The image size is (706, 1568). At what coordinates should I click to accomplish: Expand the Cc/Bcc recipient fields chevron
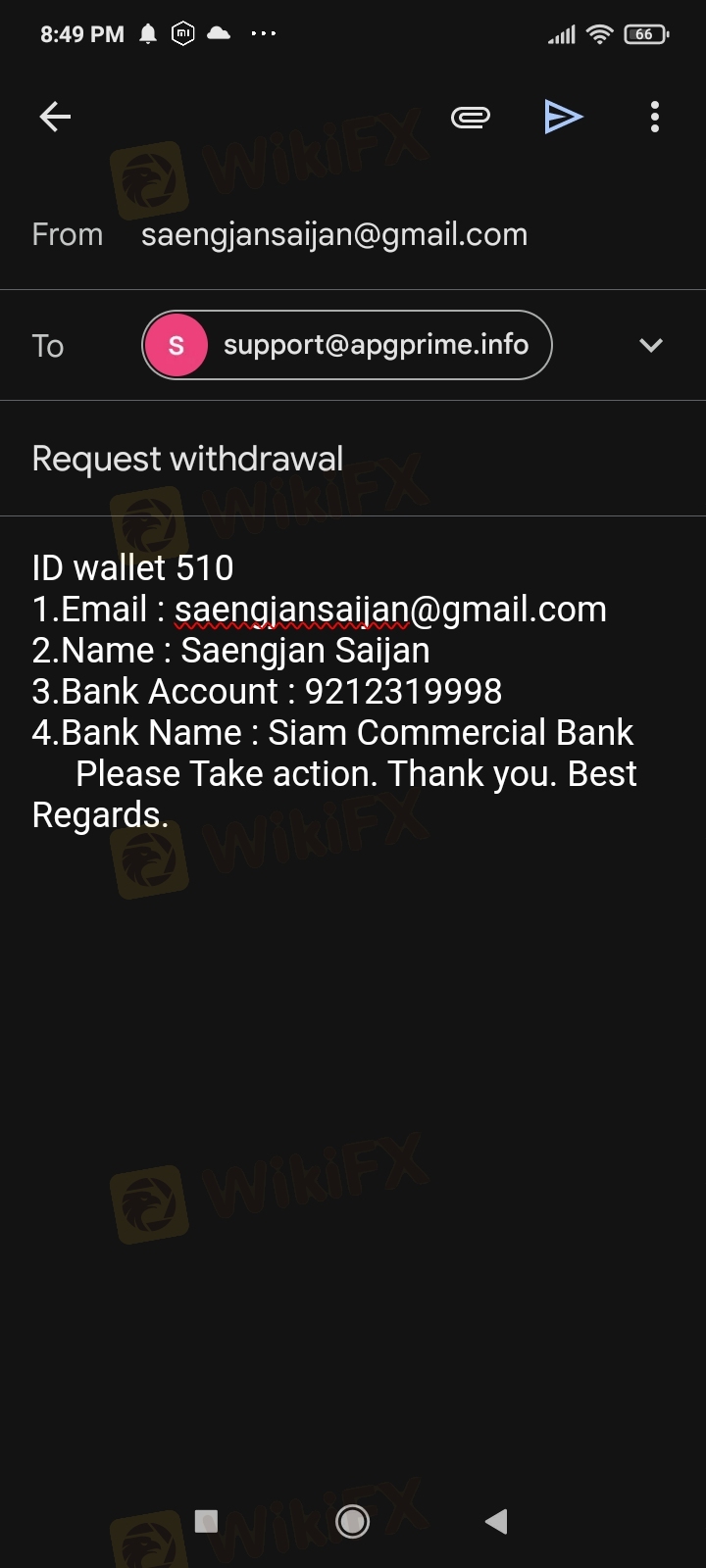[x=650, y=345]
